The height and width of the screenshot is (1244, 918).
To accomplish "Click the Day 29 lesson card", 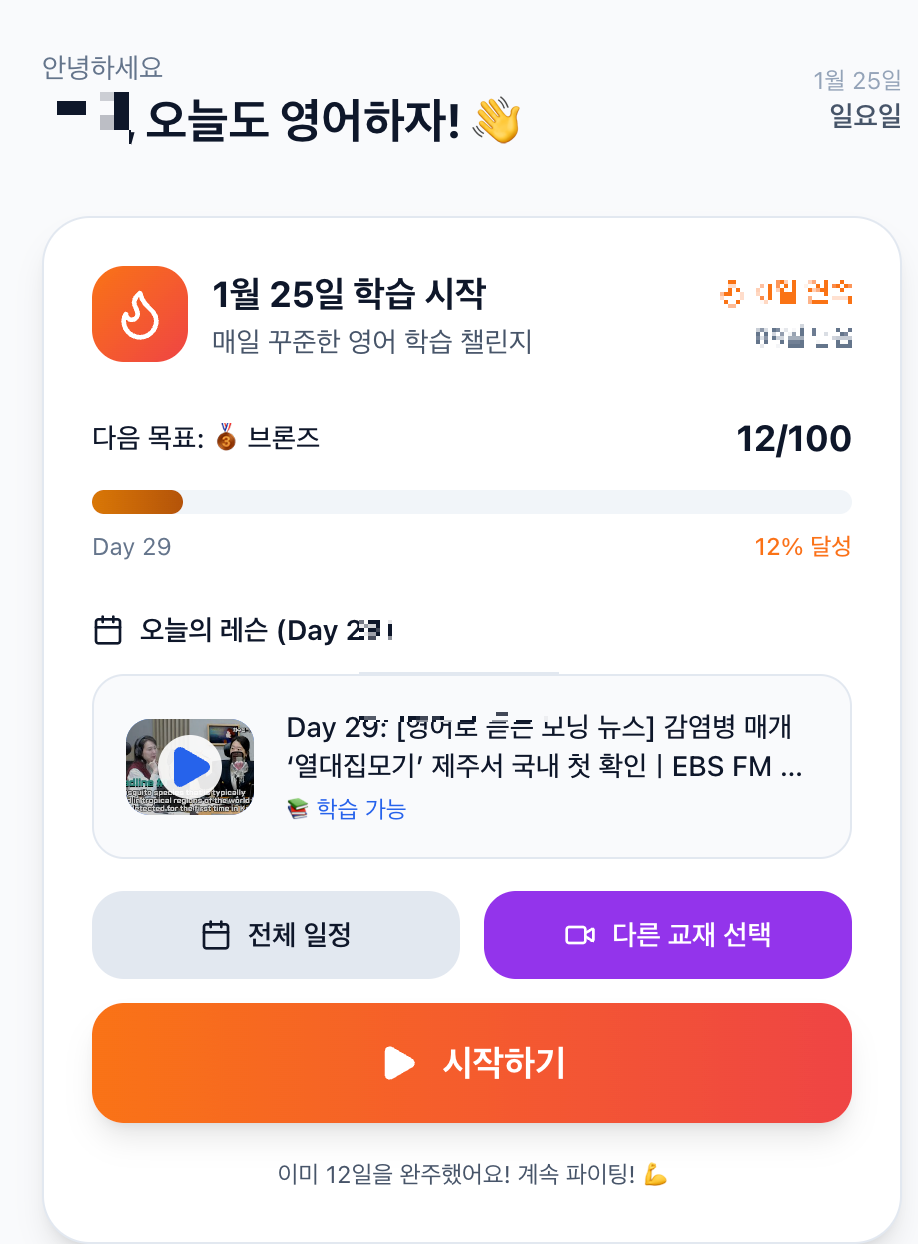I will (470, 766).
